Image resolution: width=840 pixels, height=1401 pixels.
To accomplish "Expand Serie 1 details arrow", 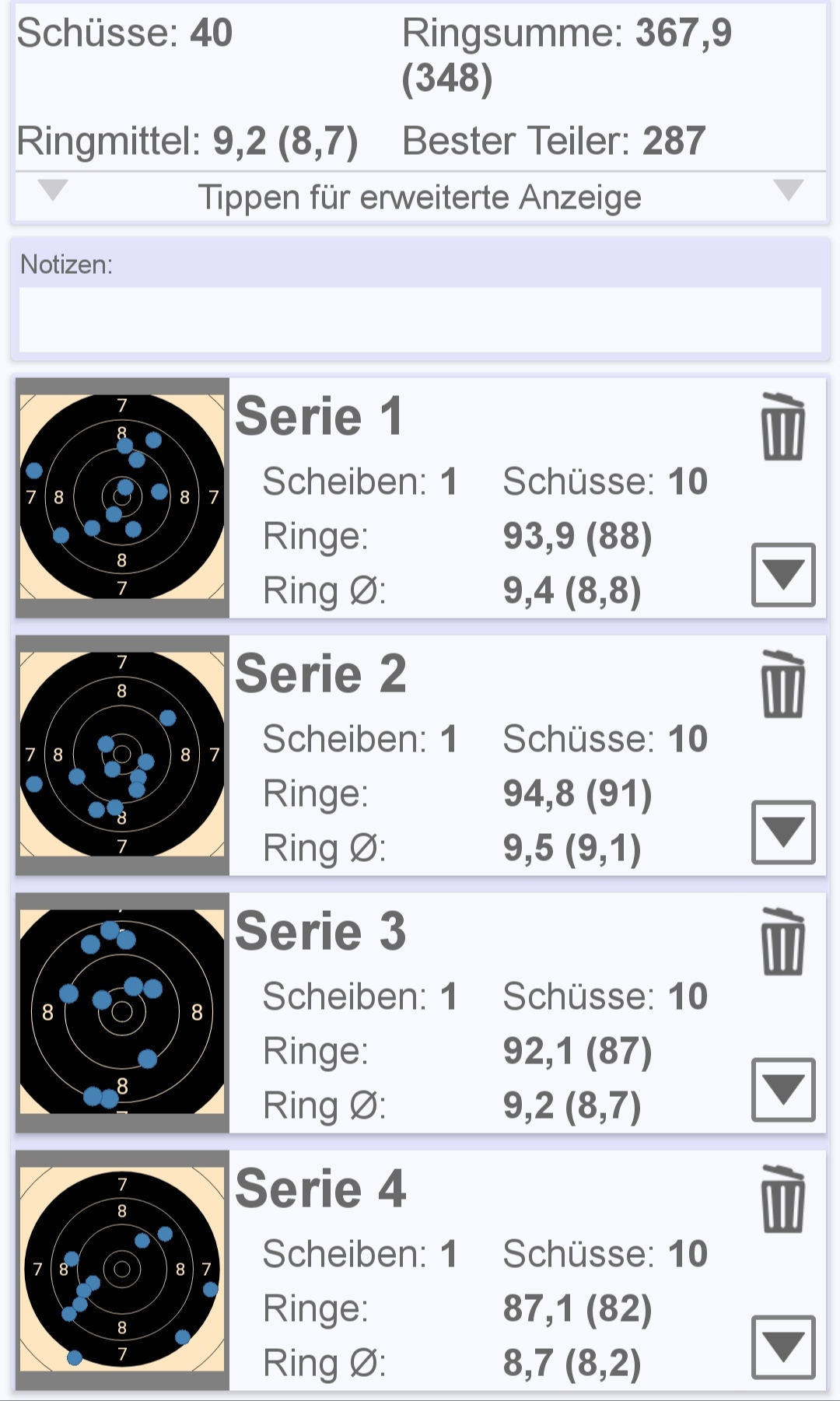I will 782,575.
